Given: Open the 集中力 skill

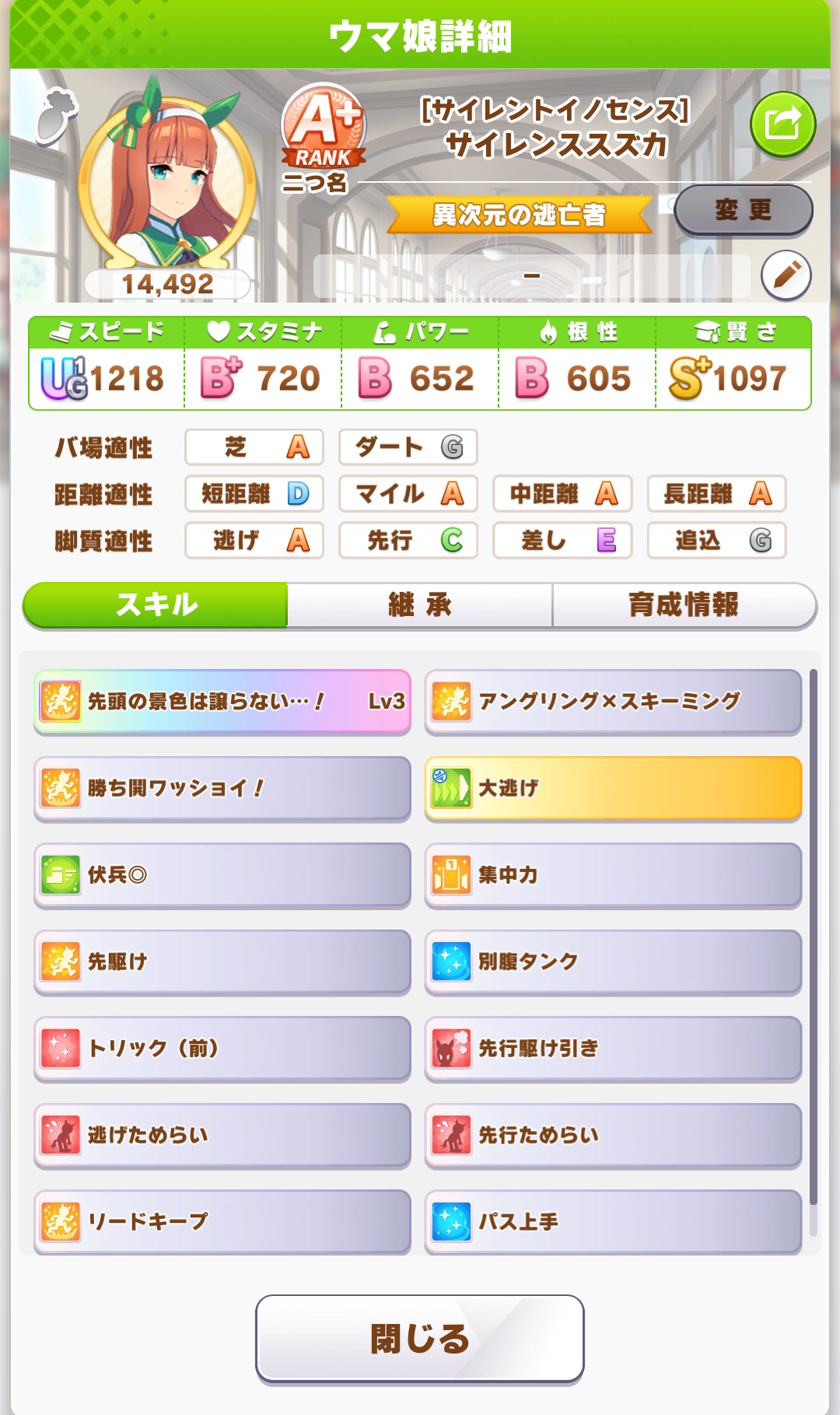Looking at the screenshot, I should point(613,875).
